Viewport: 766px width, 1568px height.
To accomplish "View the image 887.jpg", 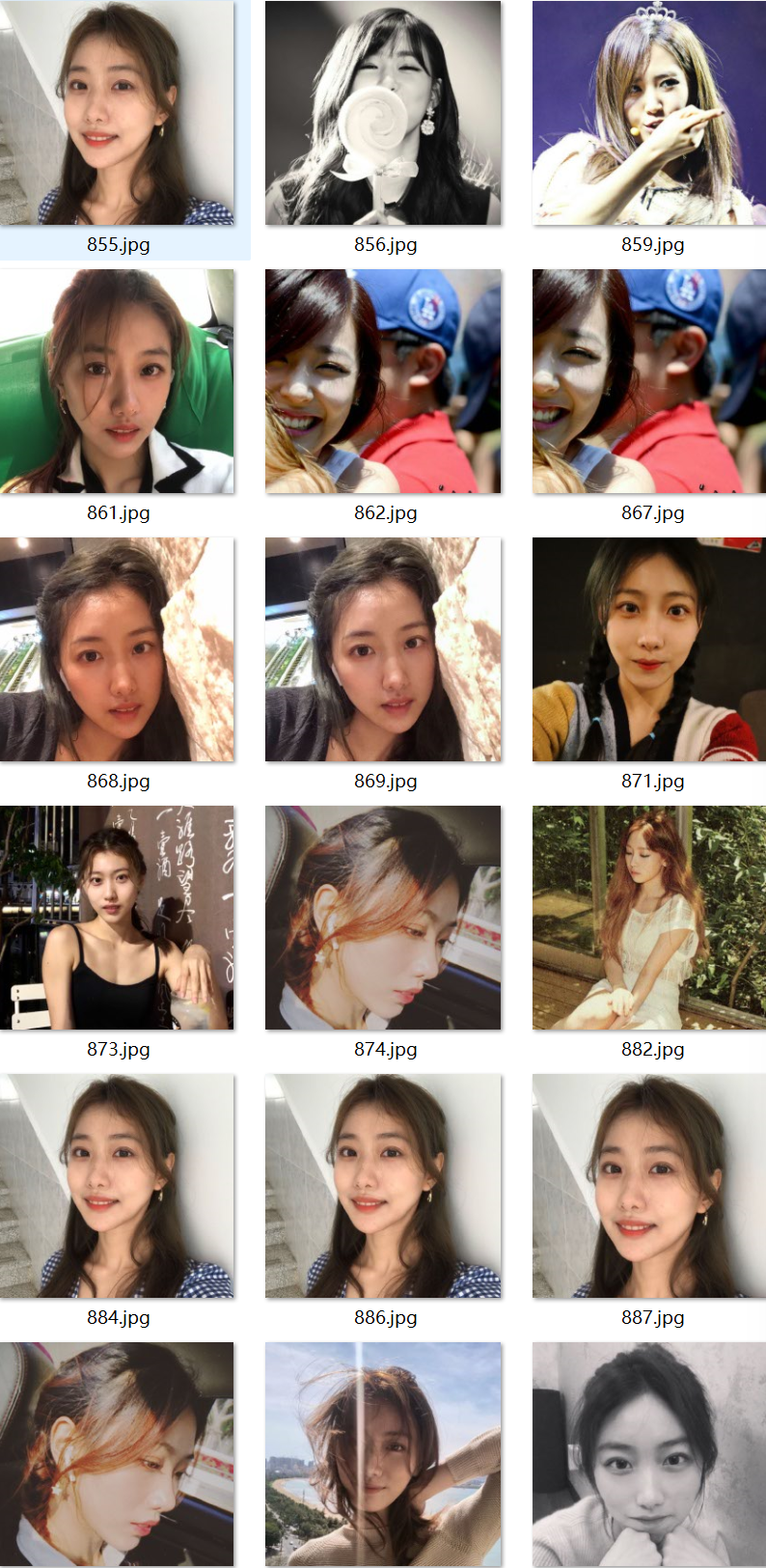I will pos(649,1186).
